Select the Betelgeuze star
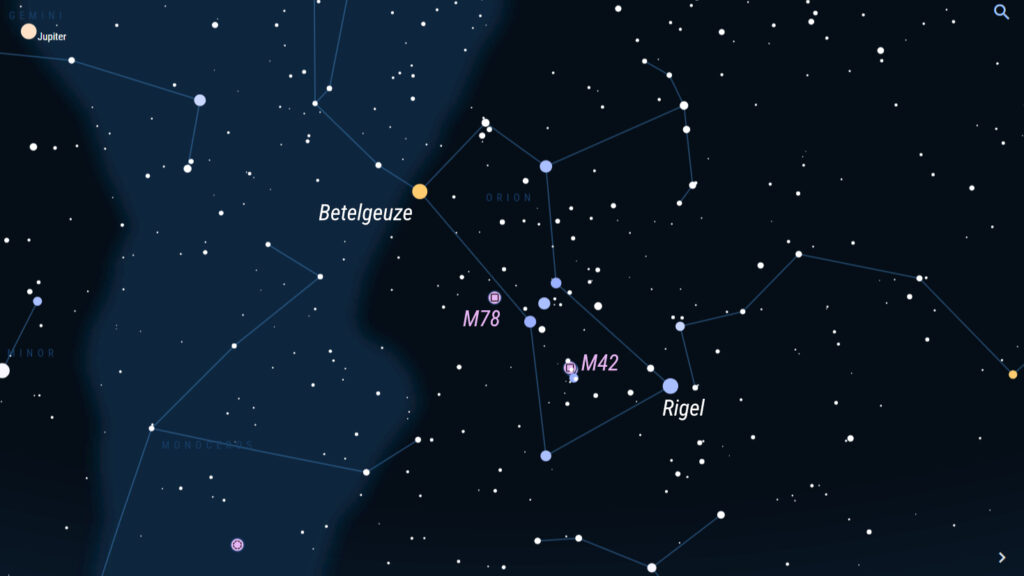Screen dimensions: 1024x576 (420, 191)
